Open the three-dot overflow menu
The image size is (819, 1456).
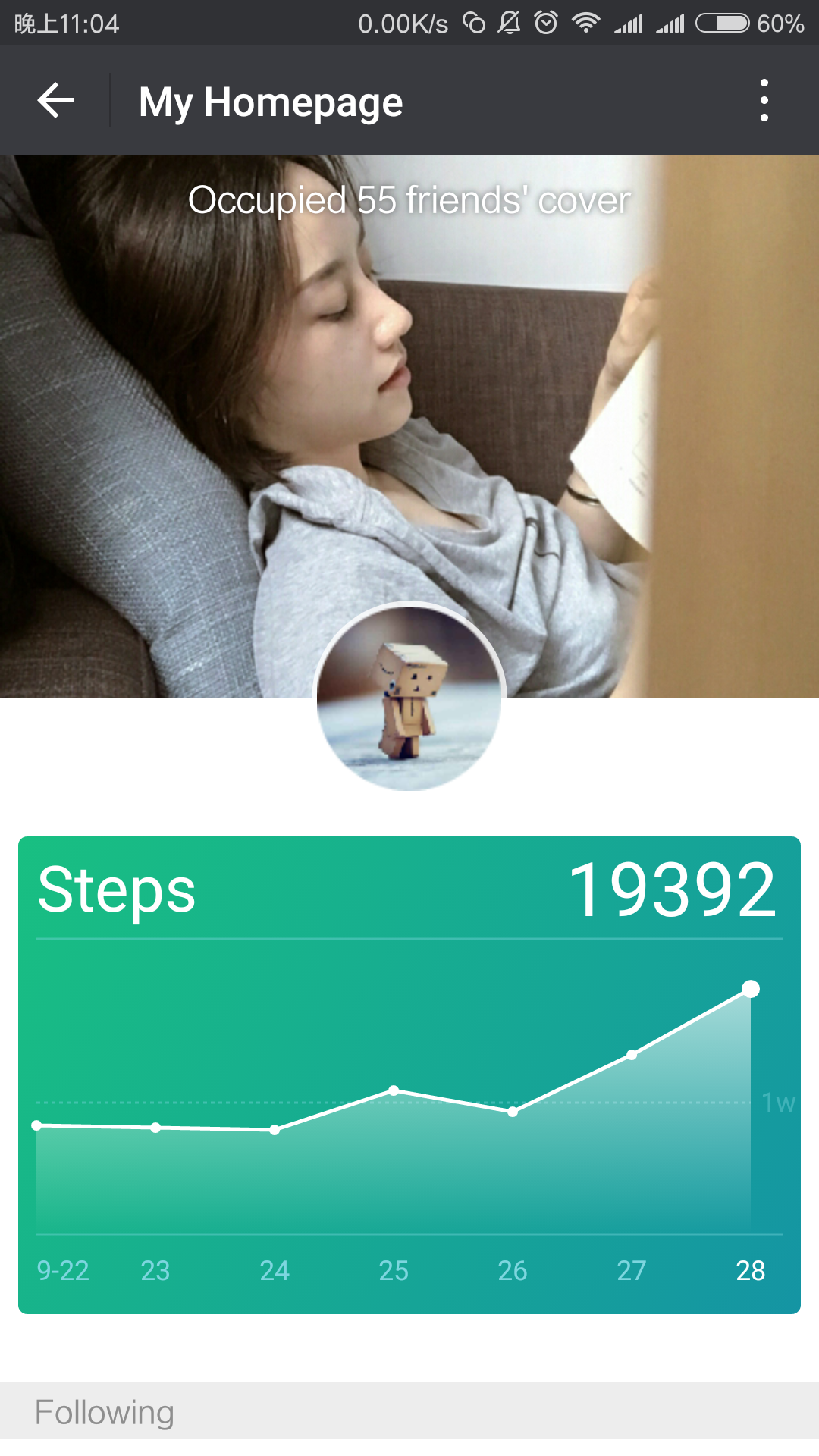[x=764, y=101]
